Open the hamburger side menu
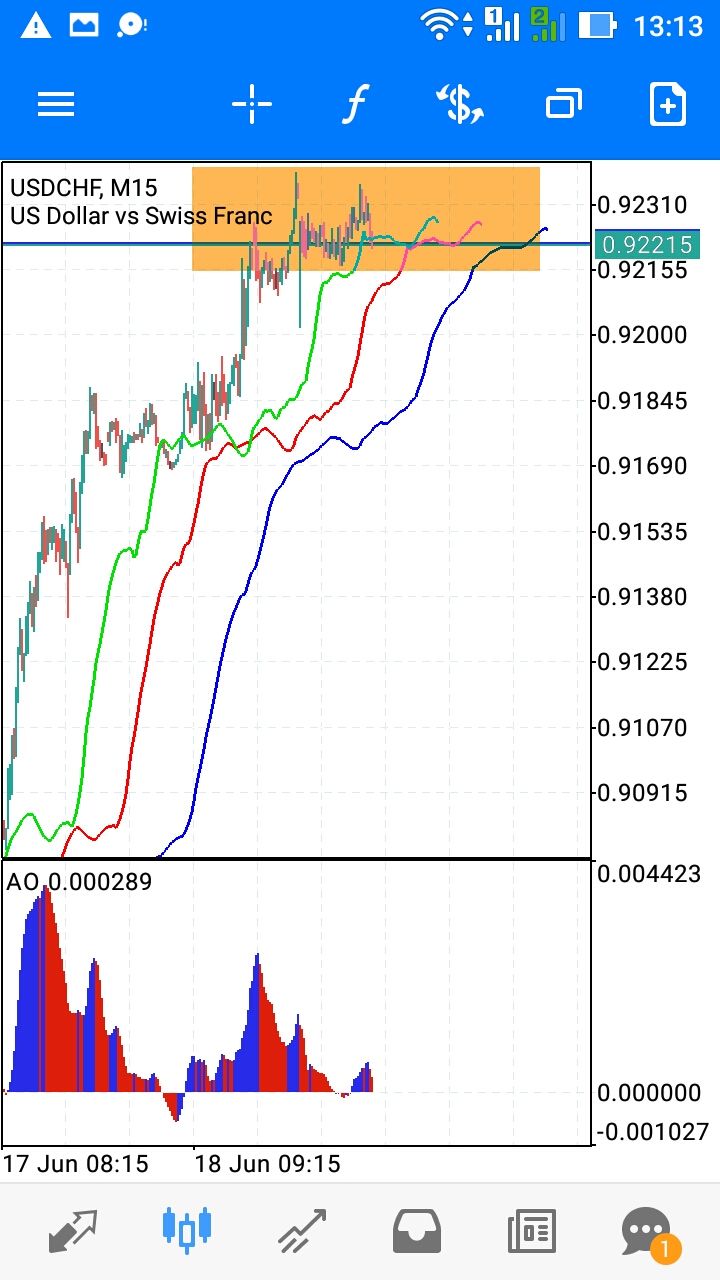 click(56, 104)
